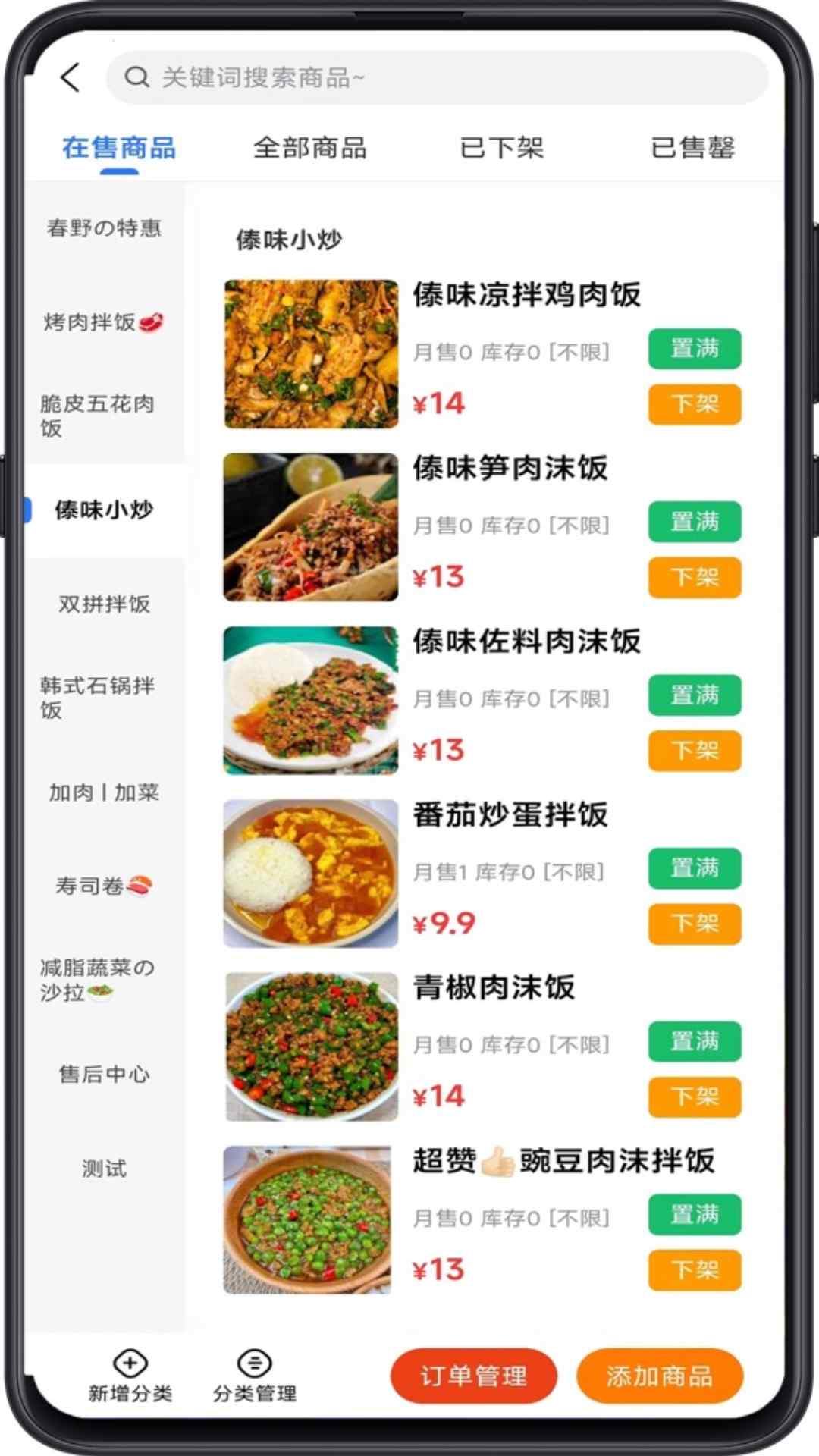
Task: Select the 售后中心 sidebar entry
Action: 102,1075
